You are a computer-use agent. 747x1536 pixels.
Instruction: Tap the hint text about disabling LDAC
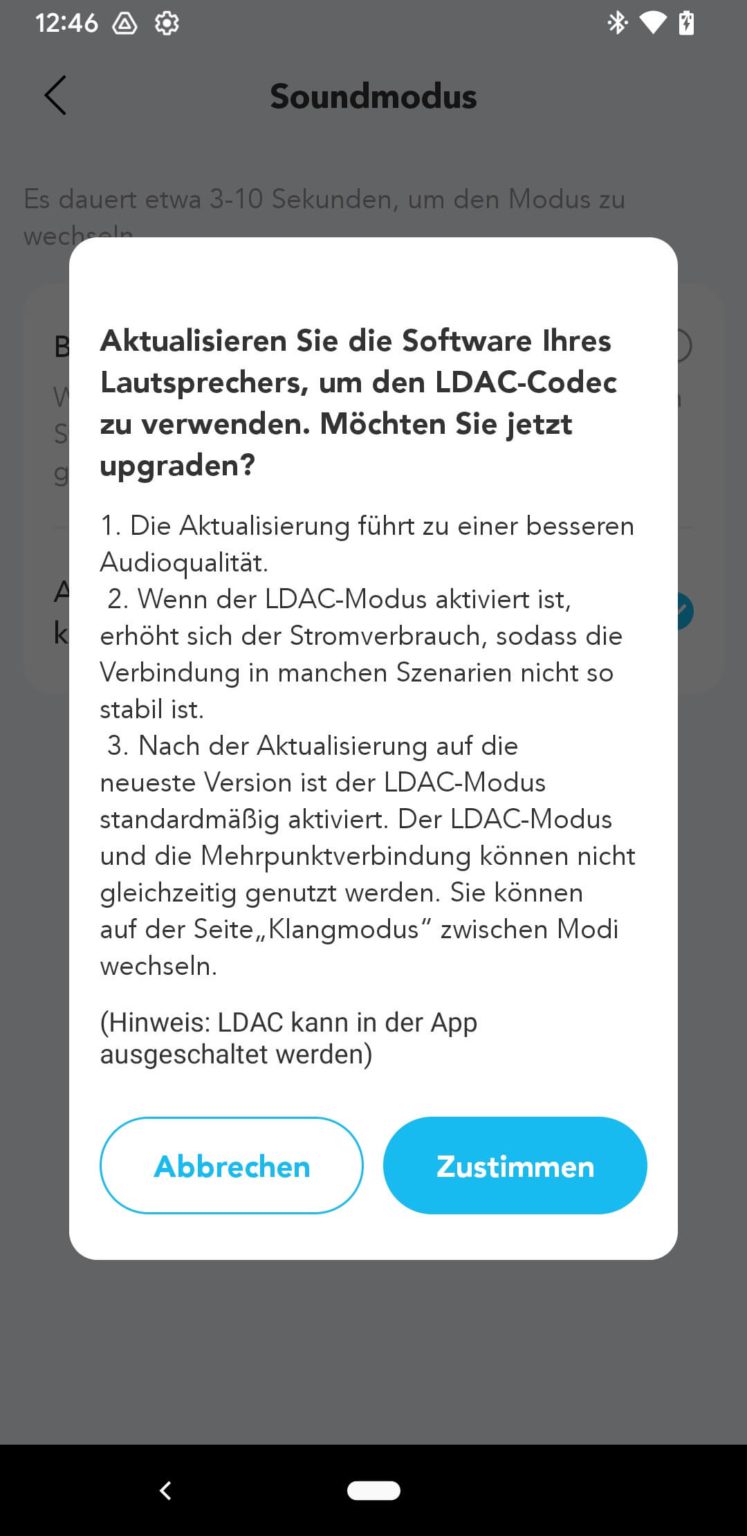[x=288, y=1038]
